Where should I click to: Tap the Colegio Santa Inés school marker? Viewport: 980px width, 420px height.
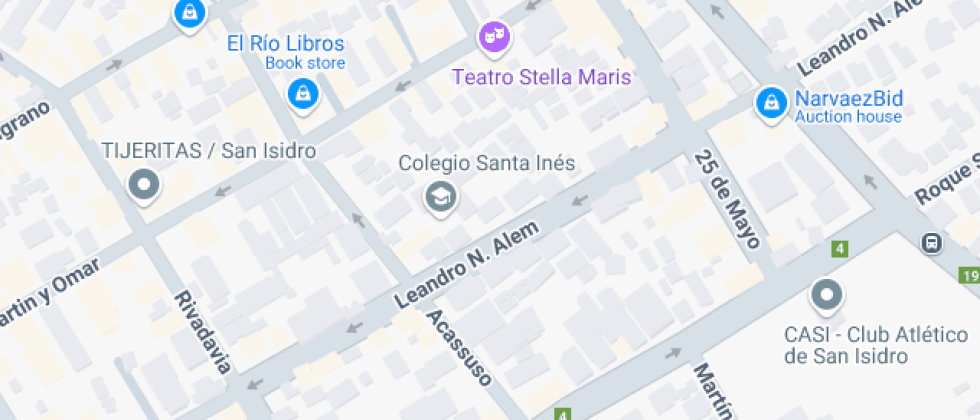(439, 196)
